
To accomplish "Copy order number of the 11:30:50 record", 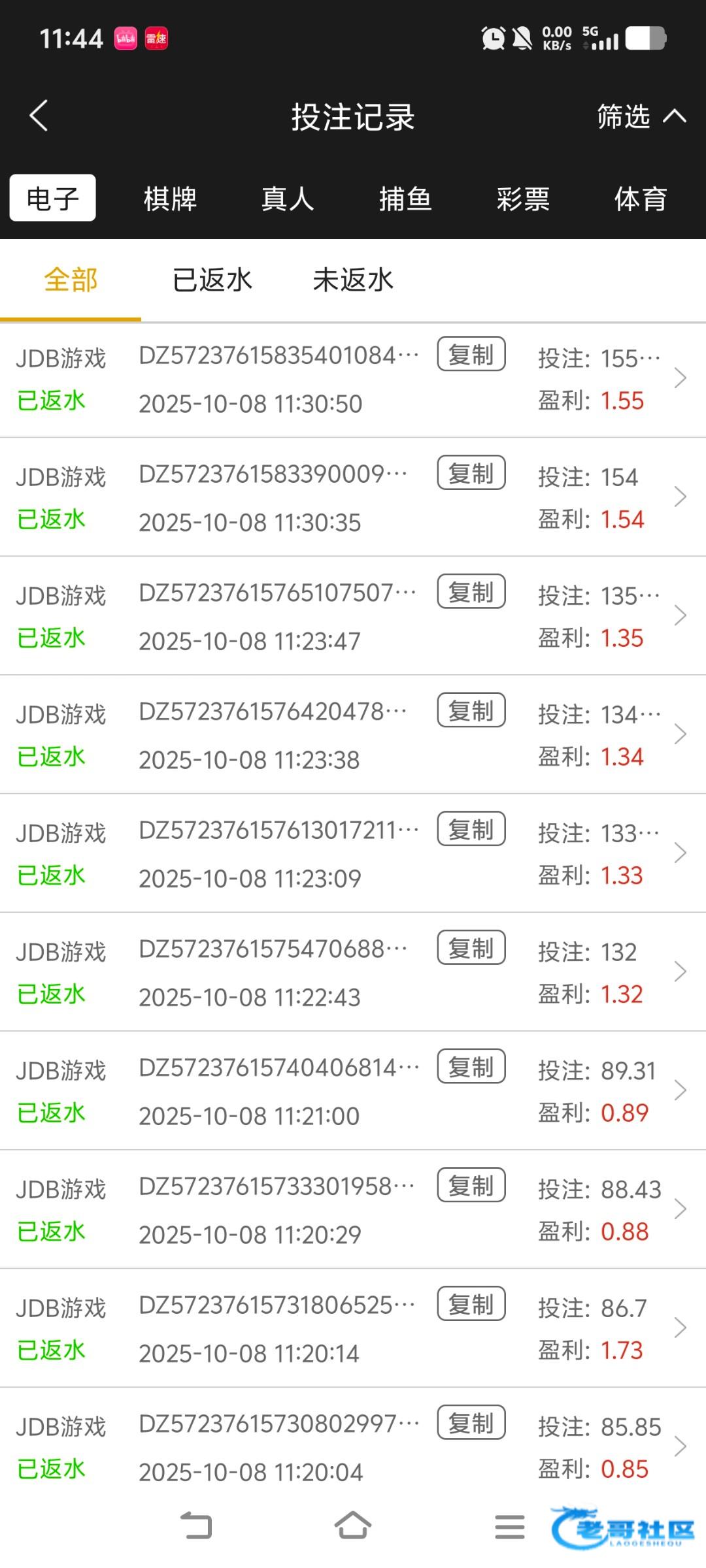I will coord(471,355).
